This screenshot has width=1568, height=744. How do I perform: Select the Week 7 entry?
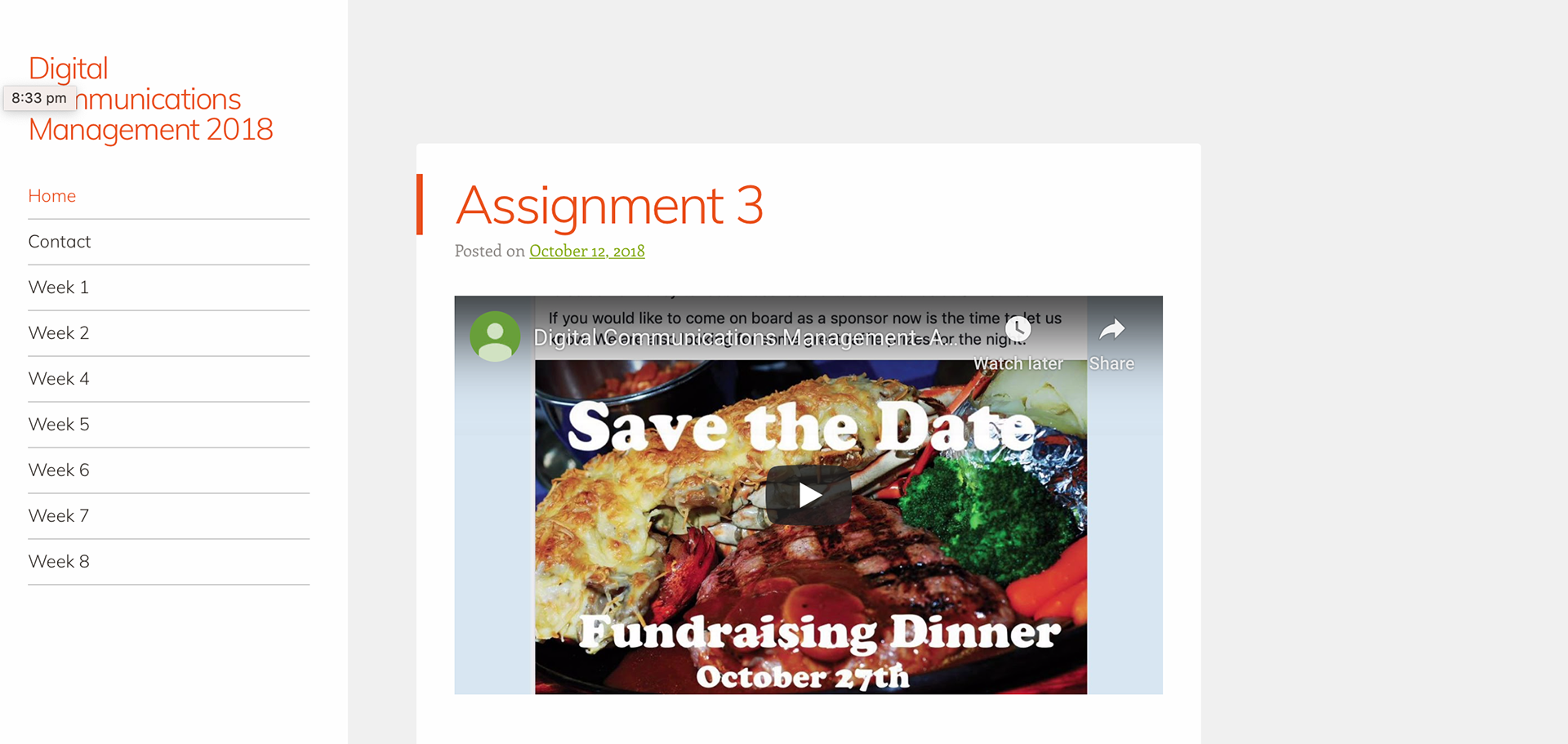(59, 516)
